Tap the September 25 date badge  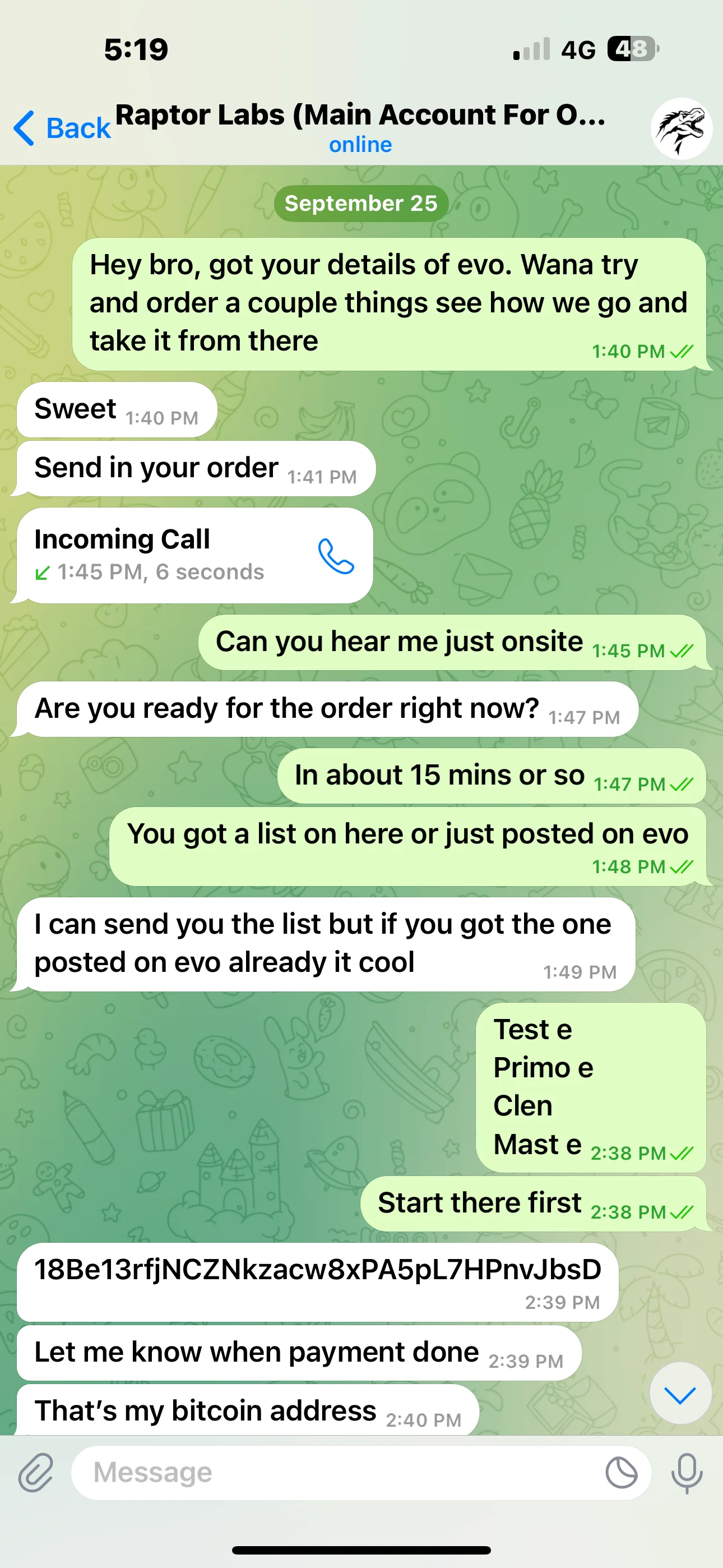(x=361, y=204)
